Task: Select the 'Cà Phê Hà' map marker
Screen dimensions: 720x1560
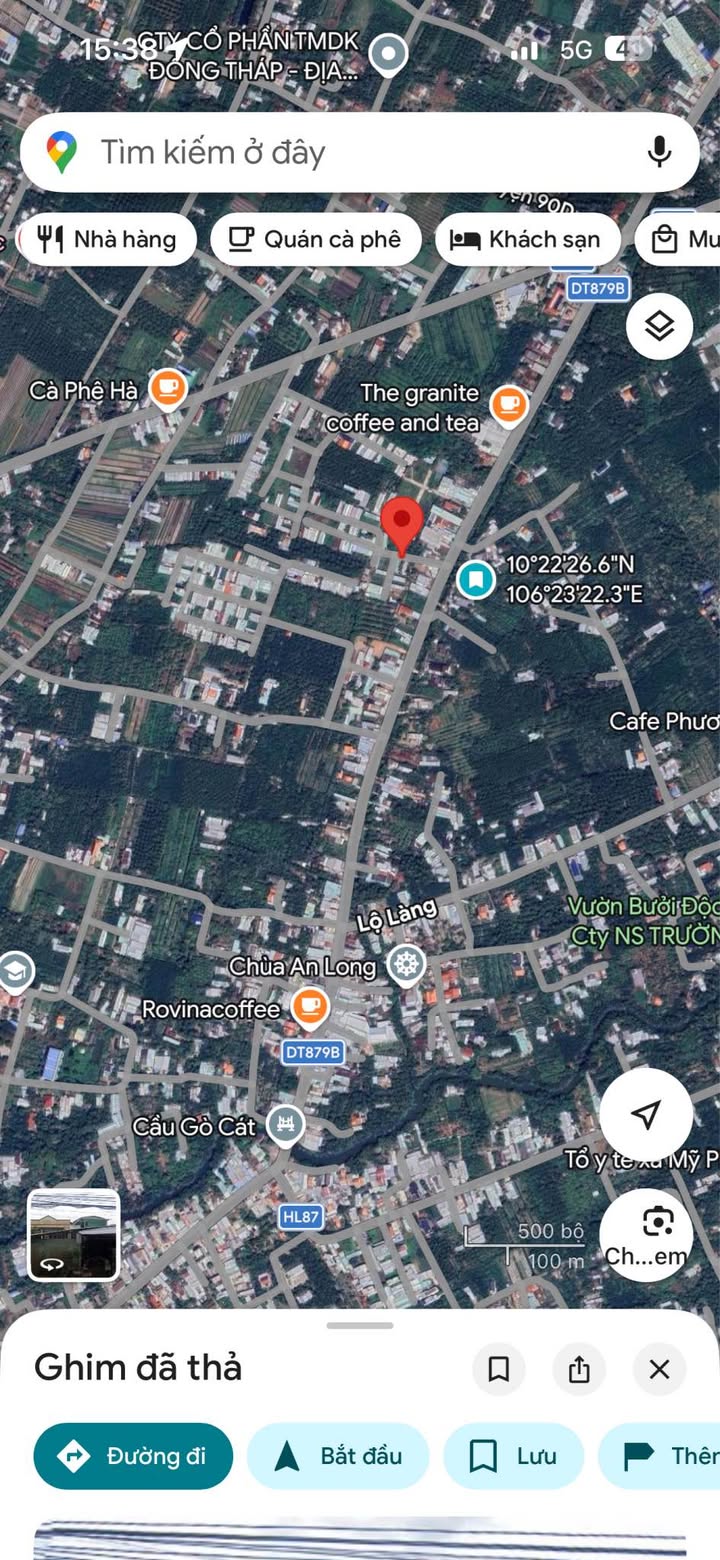Action: click(x=167, y=388)
